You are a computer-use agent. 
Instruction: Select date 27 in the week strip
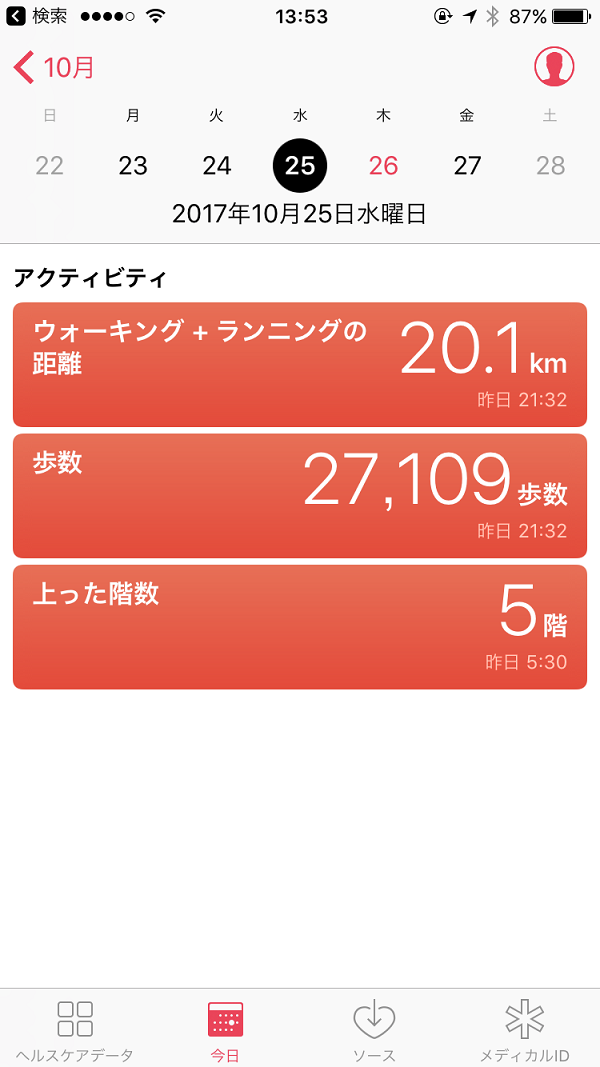click(x=467, y=165)
